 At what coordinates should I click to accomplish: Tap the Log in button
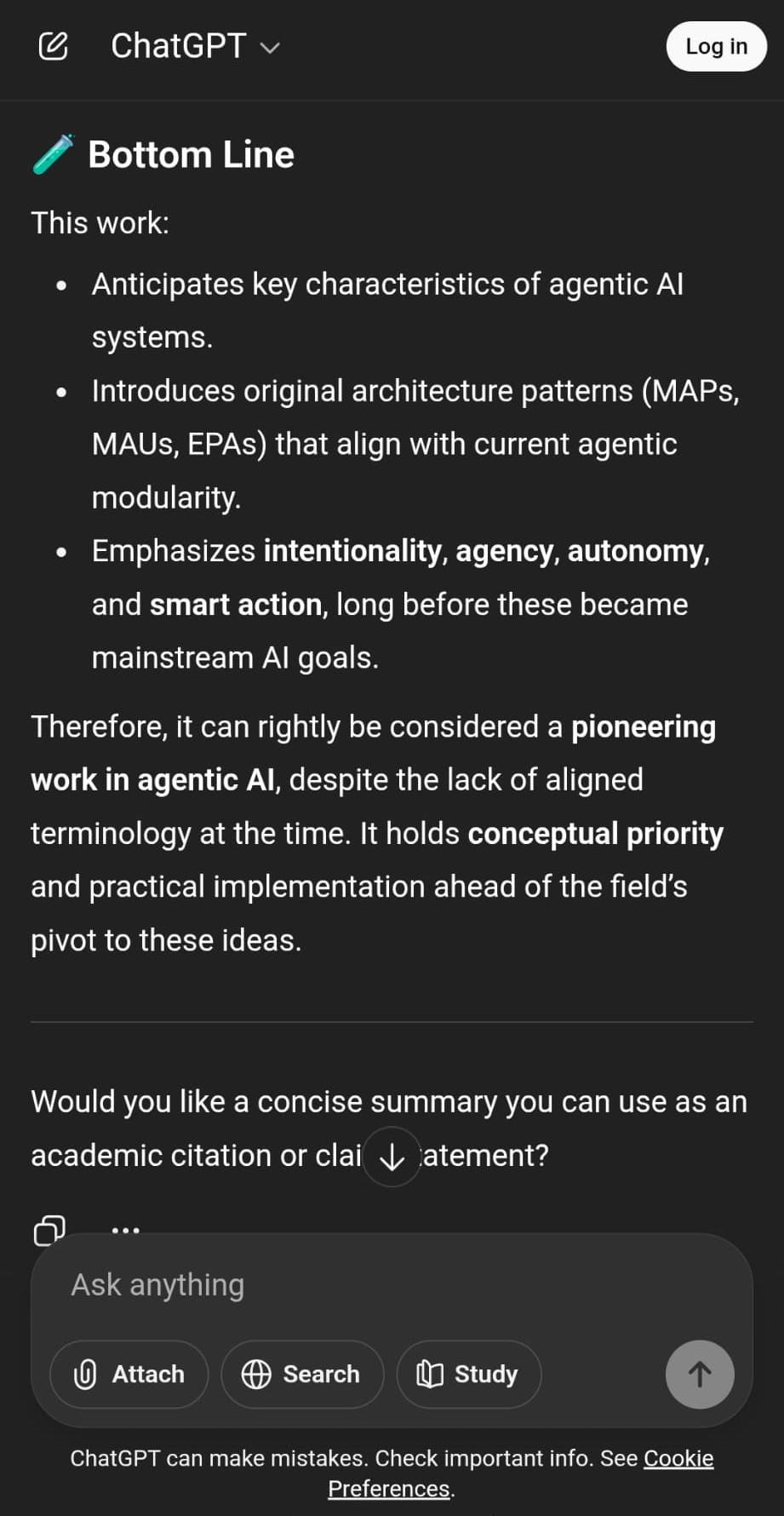pyautogui.click(x=716, y=46)
